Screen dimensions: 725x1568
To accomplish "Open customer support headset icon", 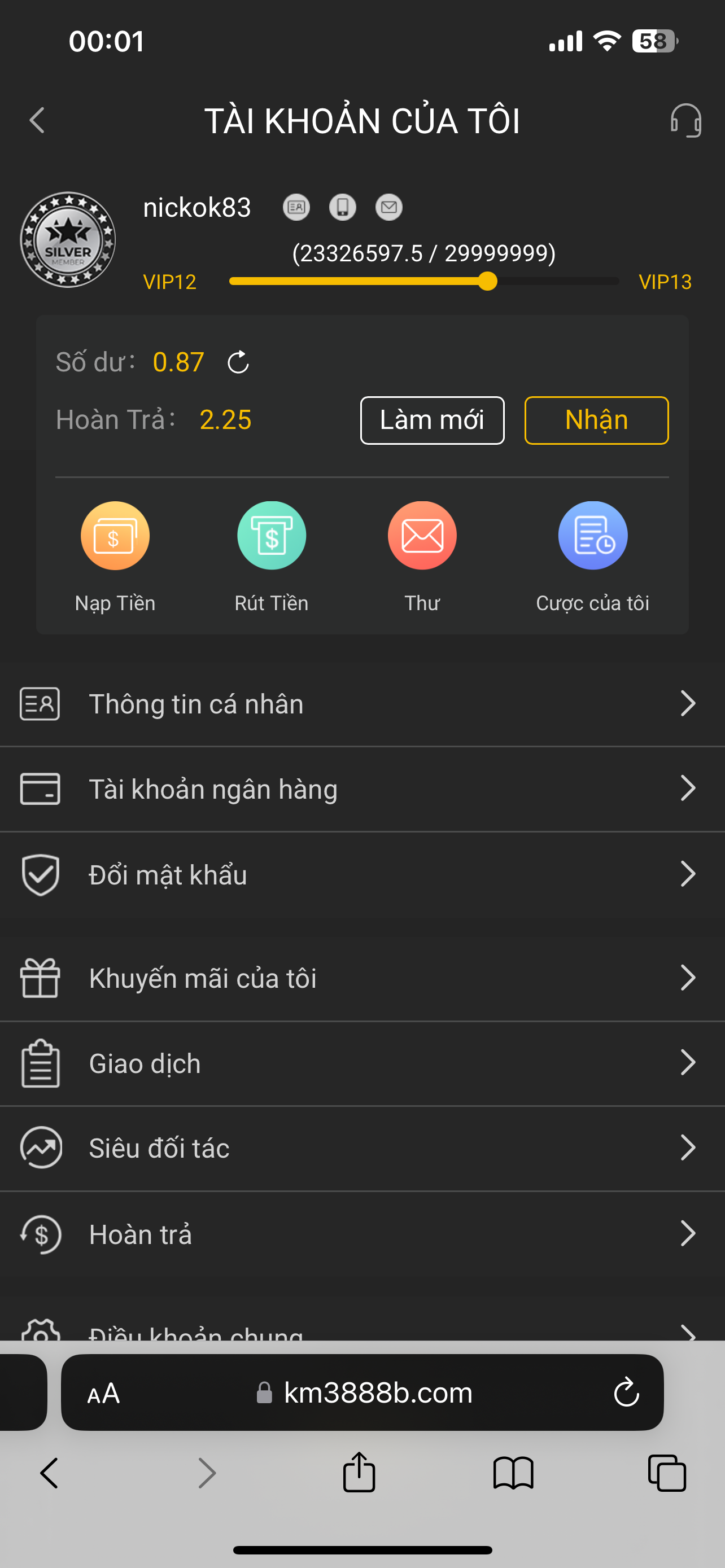I will coord(685,120).
